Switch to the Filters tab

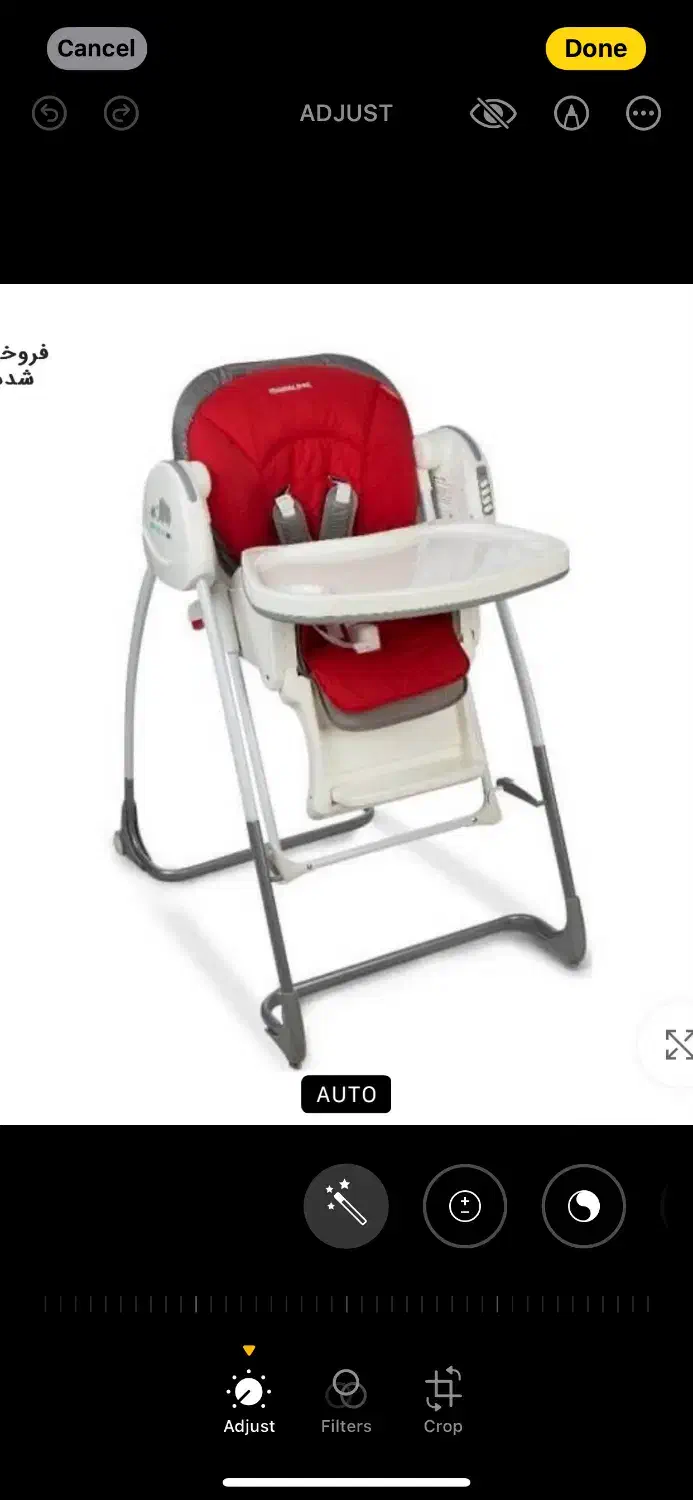click(346, 1401)
